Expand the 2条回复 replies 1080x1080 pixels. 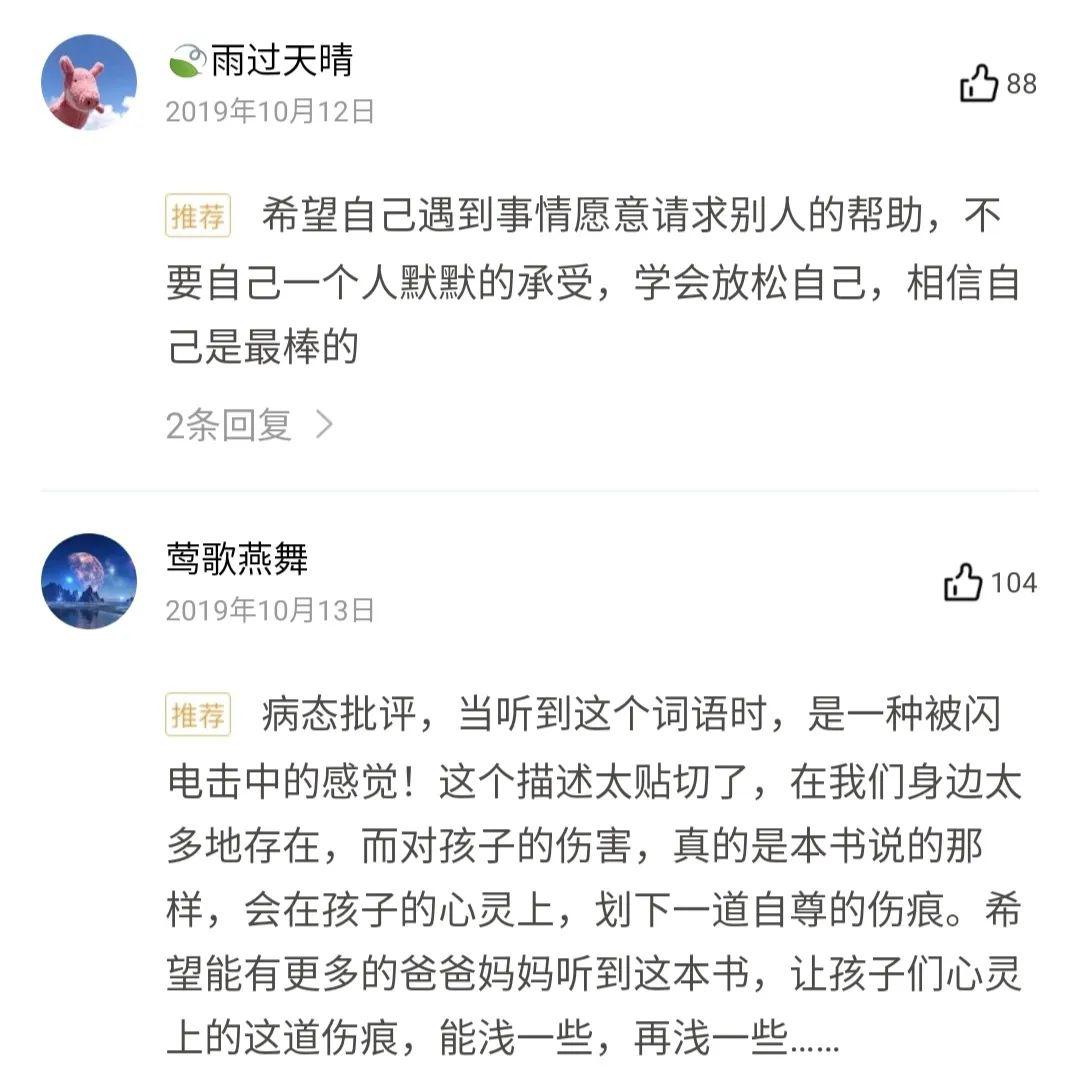pyautogui.click(x=250, y=426)
